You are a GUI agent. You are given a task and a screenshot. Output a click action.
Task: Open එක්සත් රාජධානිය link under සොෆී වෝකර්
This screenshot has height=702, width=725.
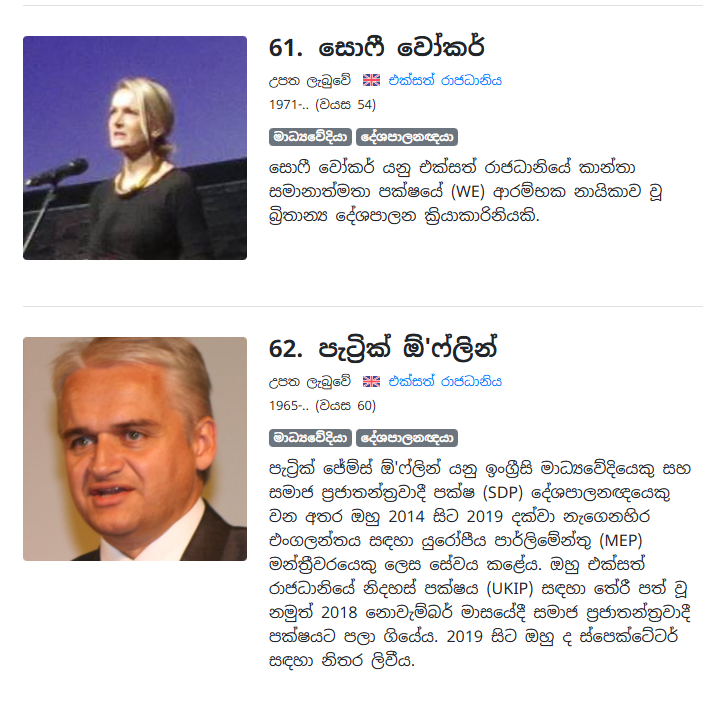(445, 80)
